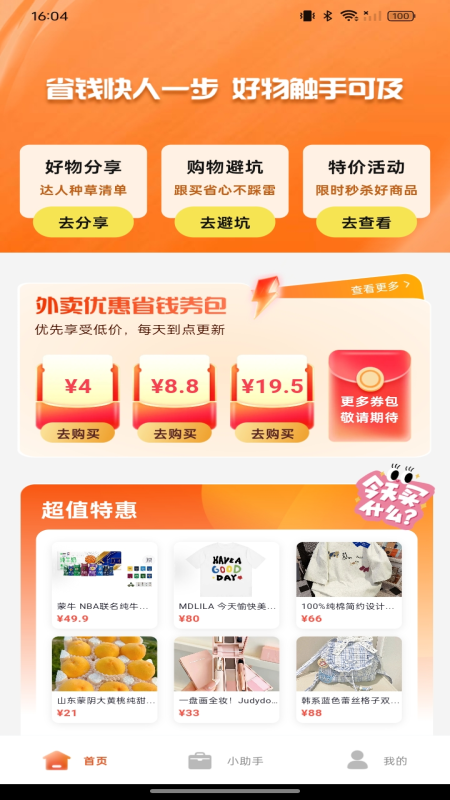
Task: Tap the 去查看 button
Action: click(366, 222)
